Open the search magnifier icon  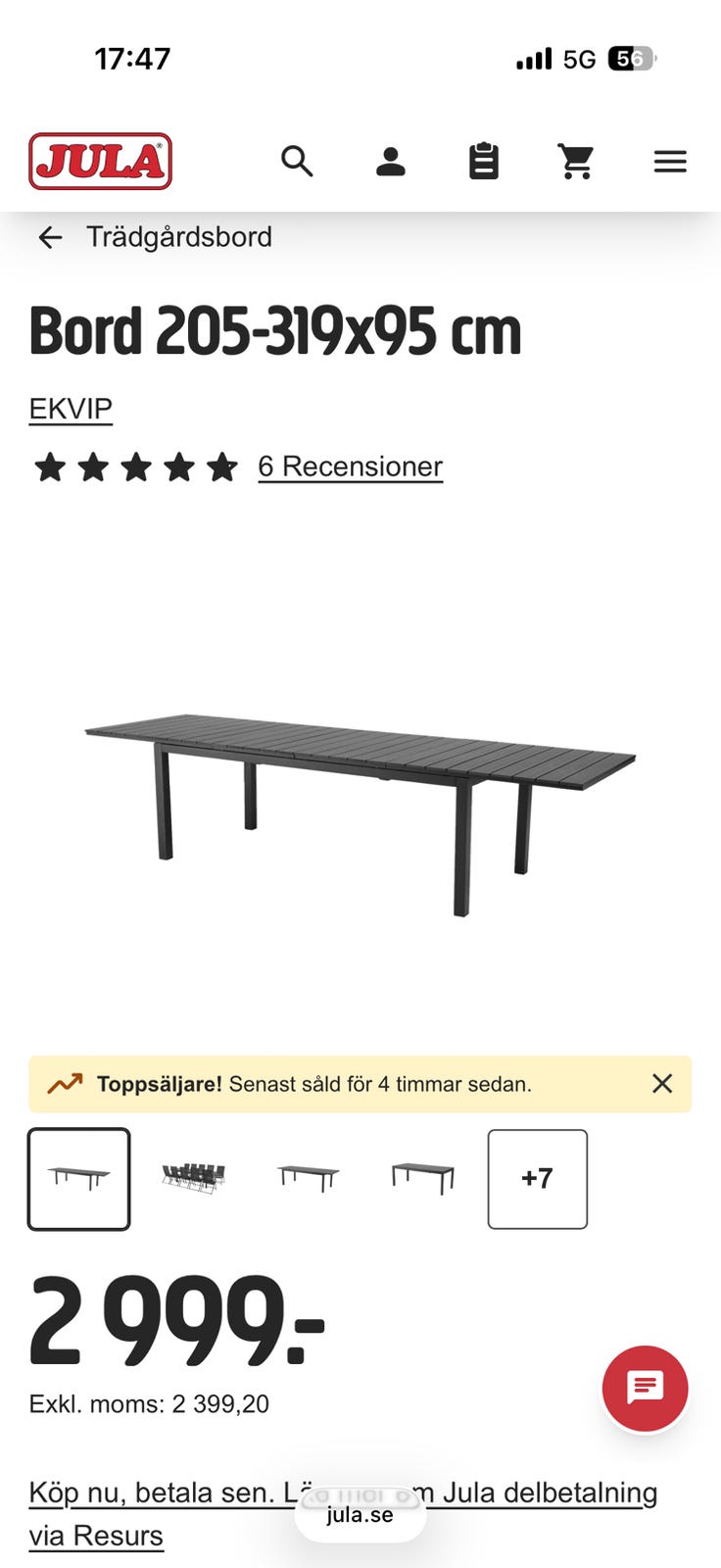tap(297, 161)
